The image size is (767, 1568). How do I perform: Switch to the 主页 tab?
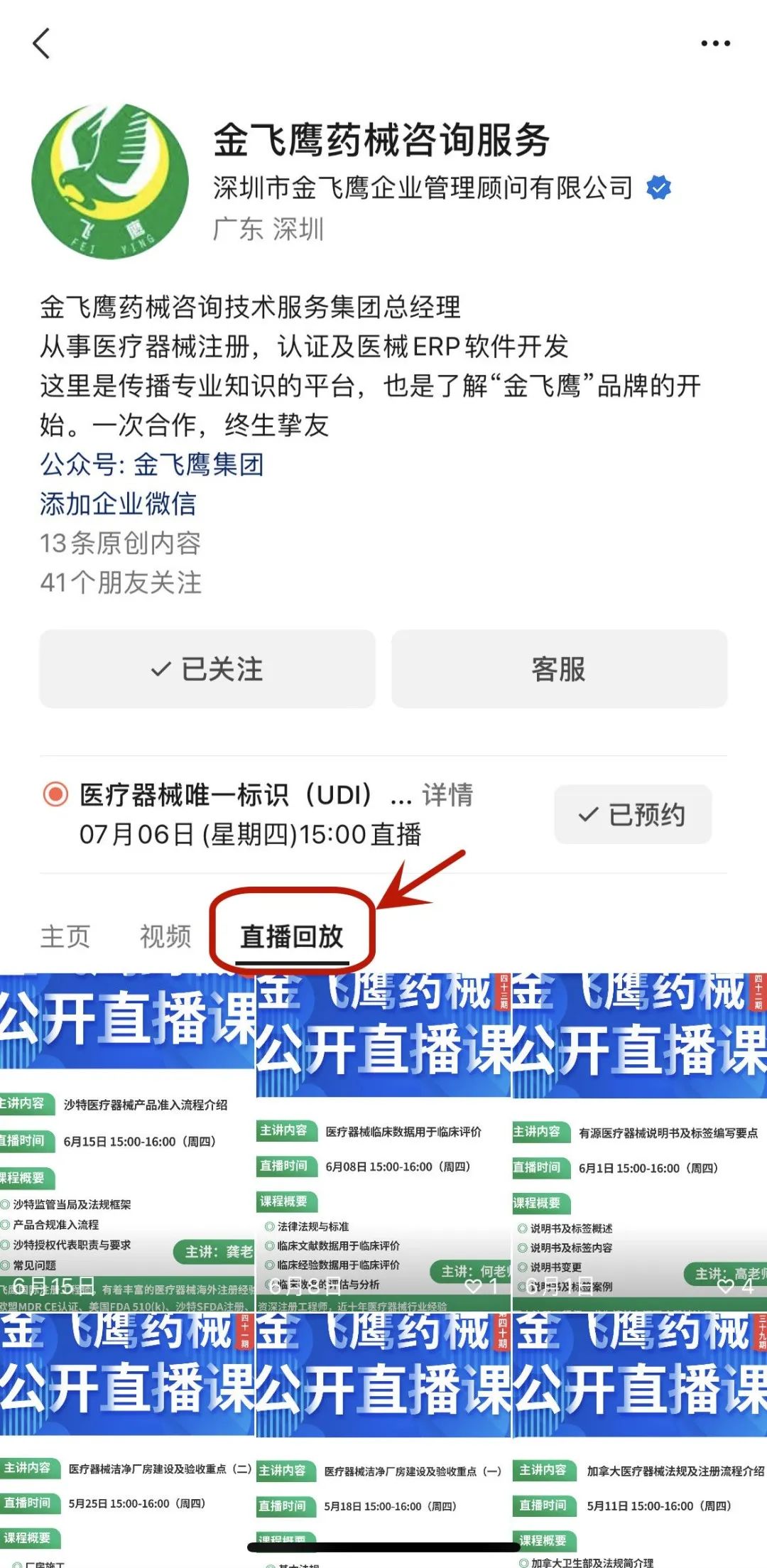(x=65, y=936)
